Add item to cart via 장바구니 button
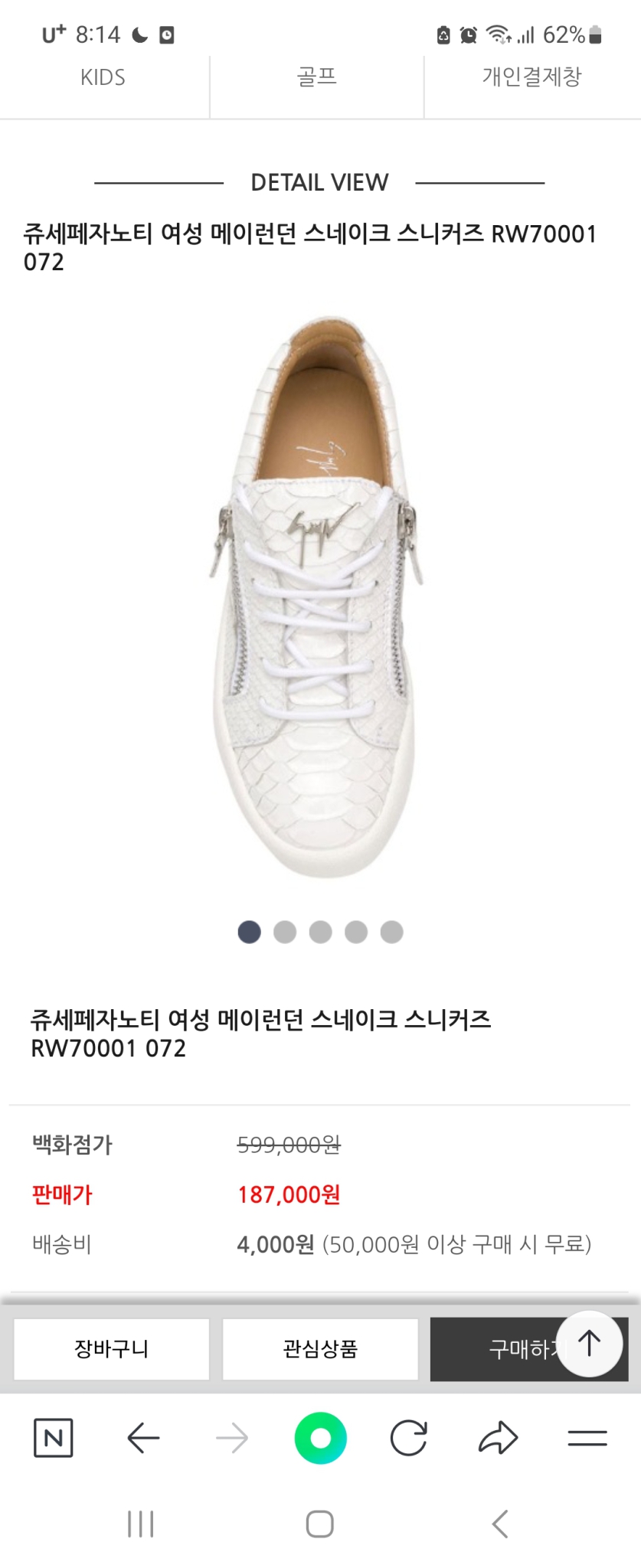This screenshot has height=1568, width=641. pos(110,1349)
